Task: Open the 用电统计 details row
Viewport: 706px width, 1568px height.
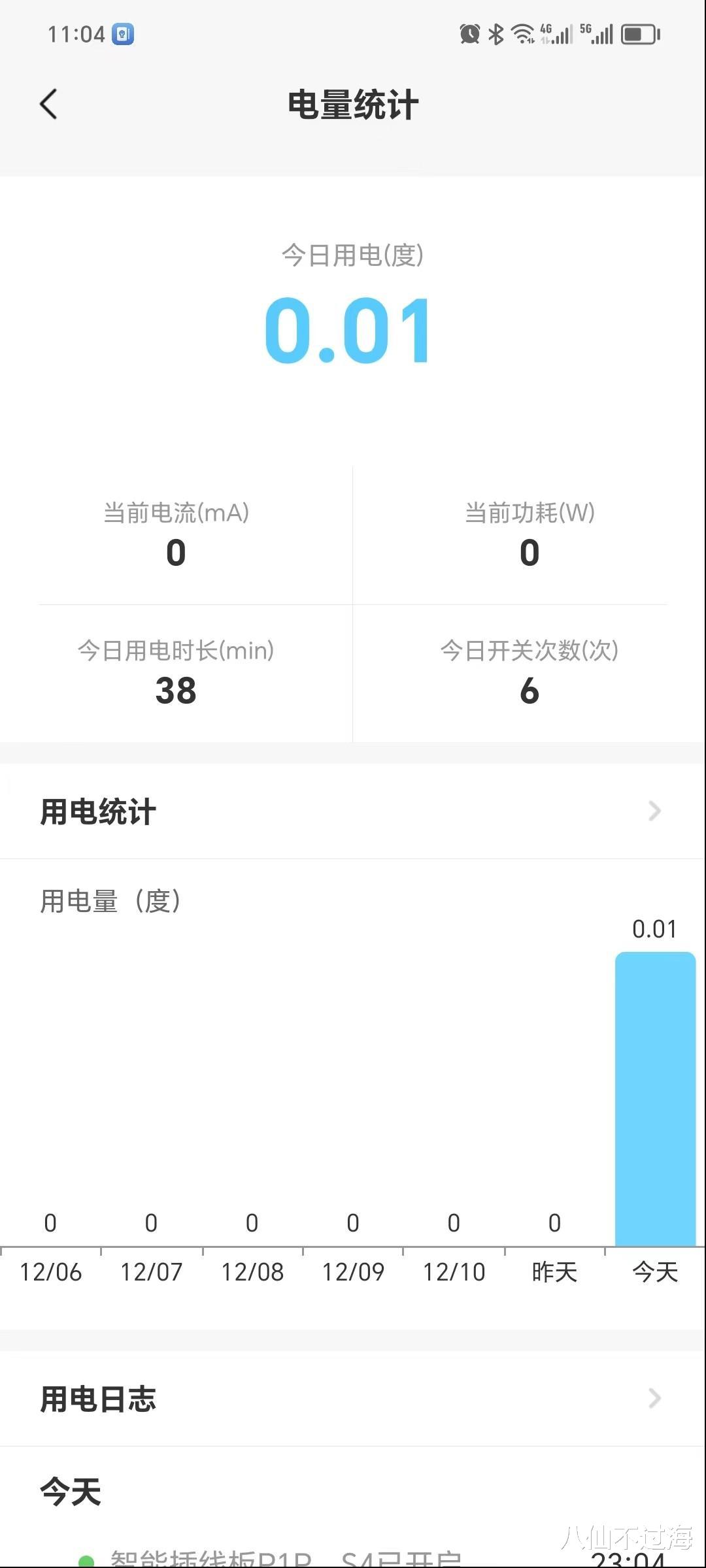Action: click(x=353, y=811)
